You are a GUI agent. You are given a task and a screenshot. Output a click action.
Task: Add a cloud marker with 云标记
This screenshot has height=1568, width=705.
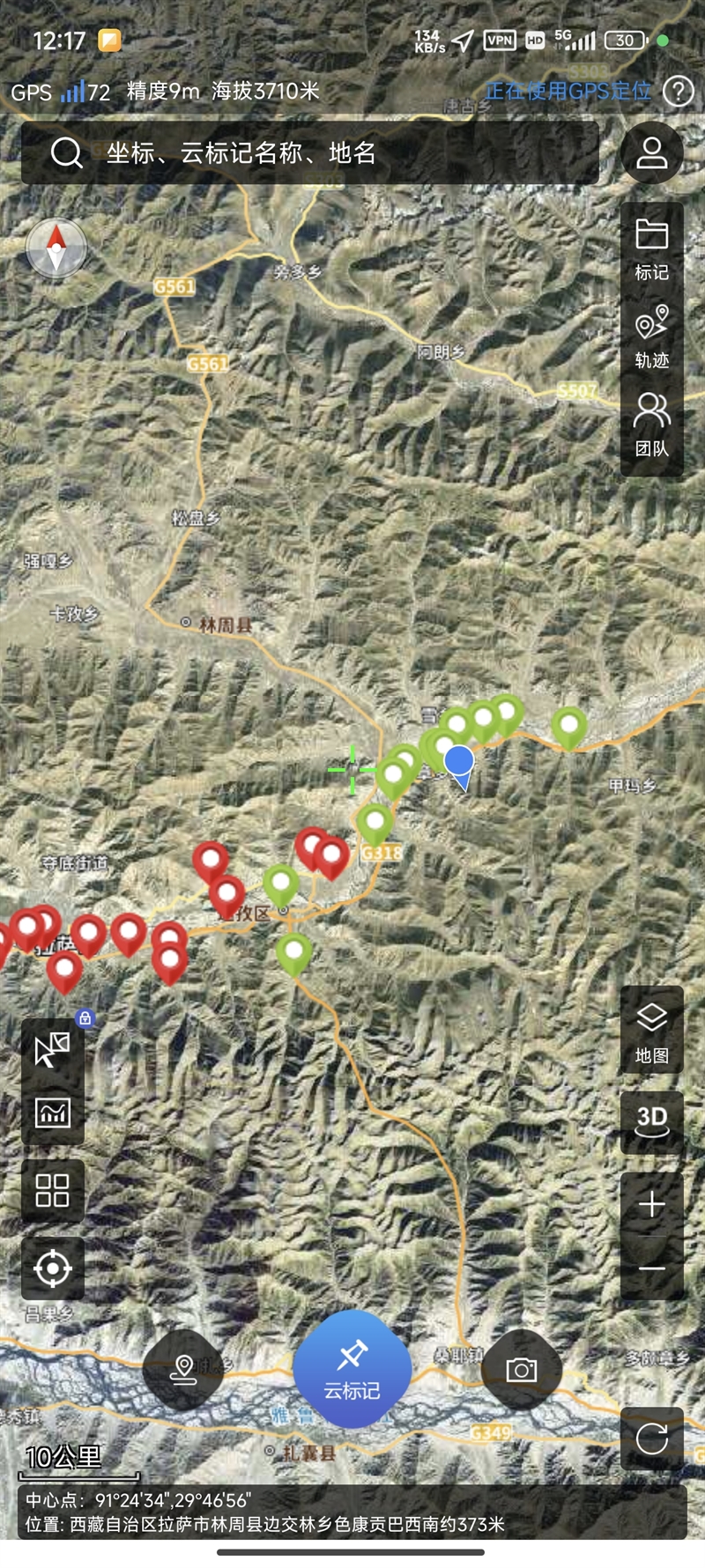pos(352,1369)
